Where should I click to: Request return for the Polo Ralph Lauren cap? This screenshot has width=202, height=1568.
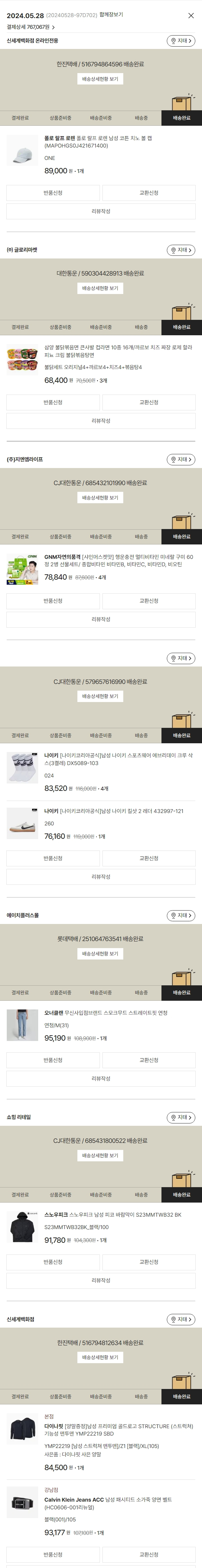(x=53, y=193)
